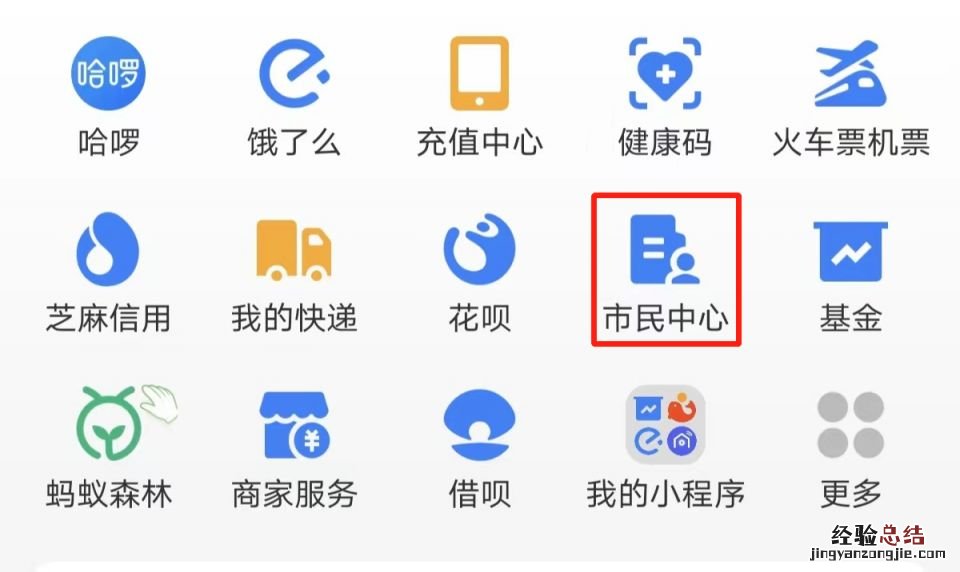Tap the highlighted 市民中心 icon
The height and width of the screenshot is (572, 960).
665,250
